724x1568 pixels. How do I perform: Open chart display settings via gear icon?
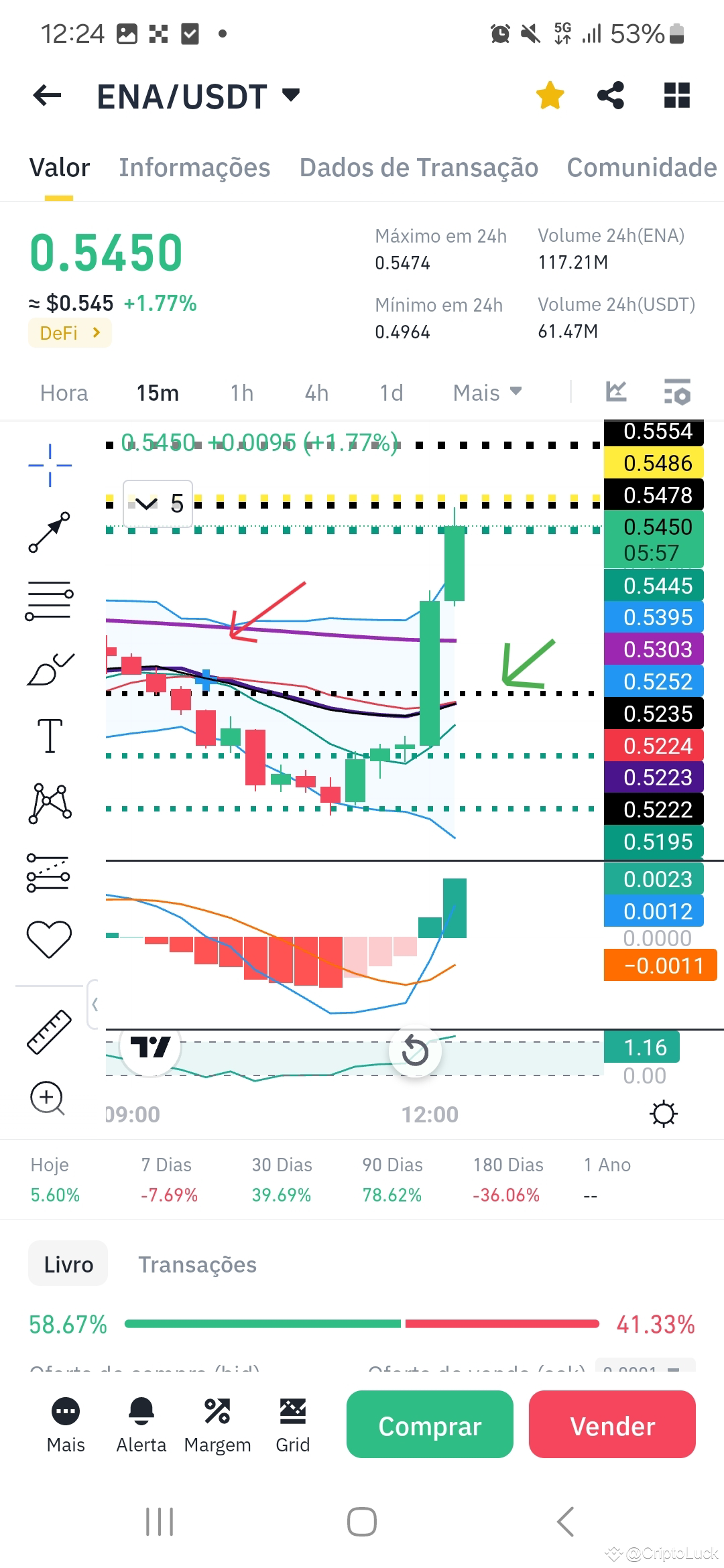tap(664, 1114)
